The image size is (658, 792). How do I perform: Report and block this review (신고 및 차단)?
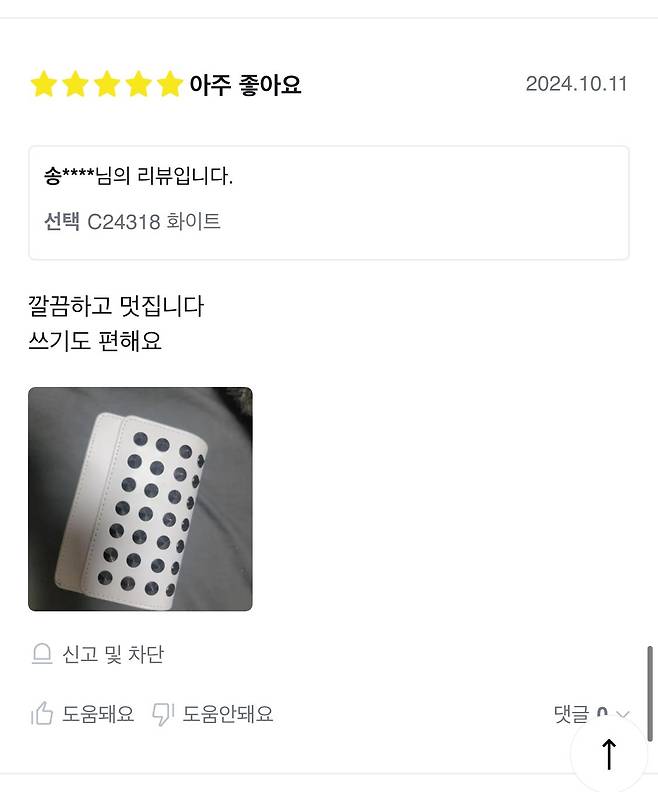click(x=98, y=655)
